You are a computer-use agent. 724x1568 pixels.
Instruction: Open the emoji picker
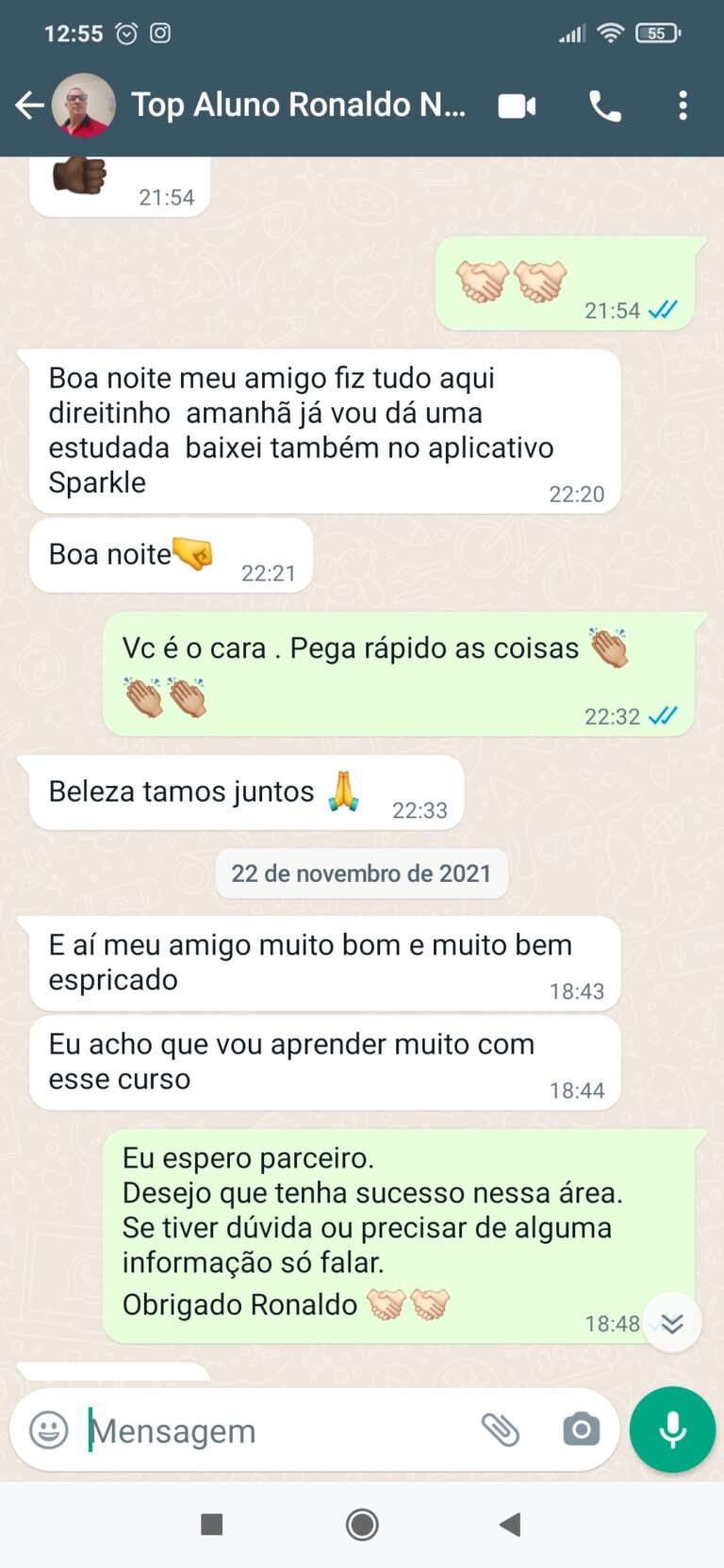click(x=49, y=1429)
